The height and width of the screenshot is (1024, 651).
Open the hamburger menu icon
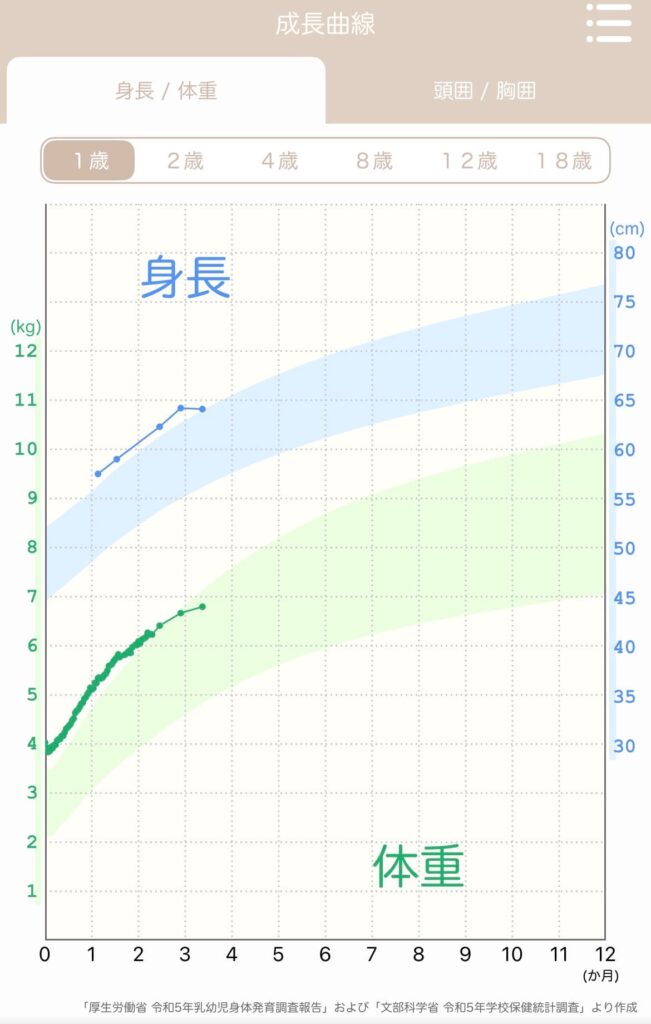pos(610,24)
